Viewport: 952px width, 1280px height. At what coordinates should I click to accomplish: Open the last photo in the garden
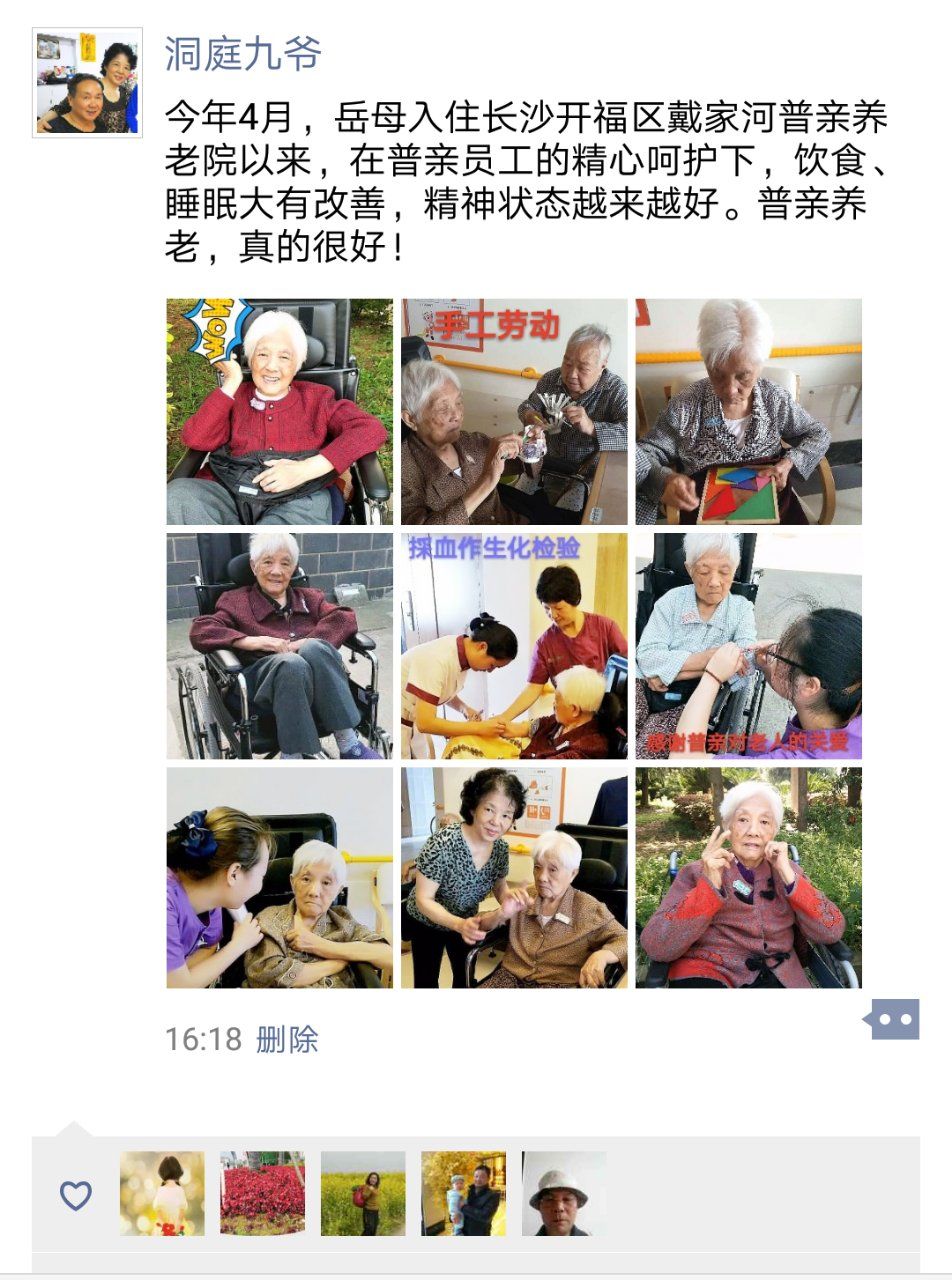(x=748, y=878)
